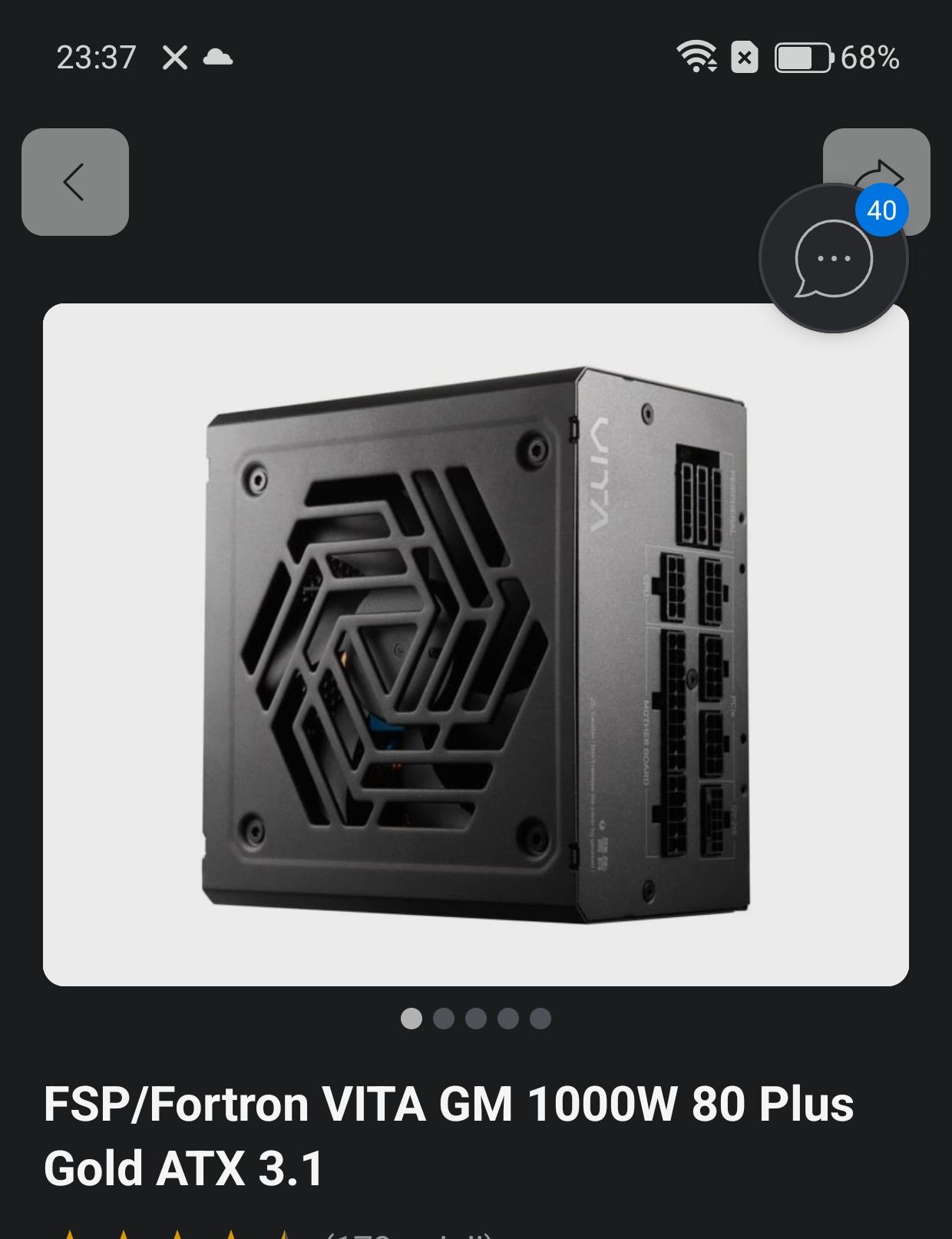The width and height of the screenshot is (952, 1239).
Task: Go back to the previous page
Action: 74,182
